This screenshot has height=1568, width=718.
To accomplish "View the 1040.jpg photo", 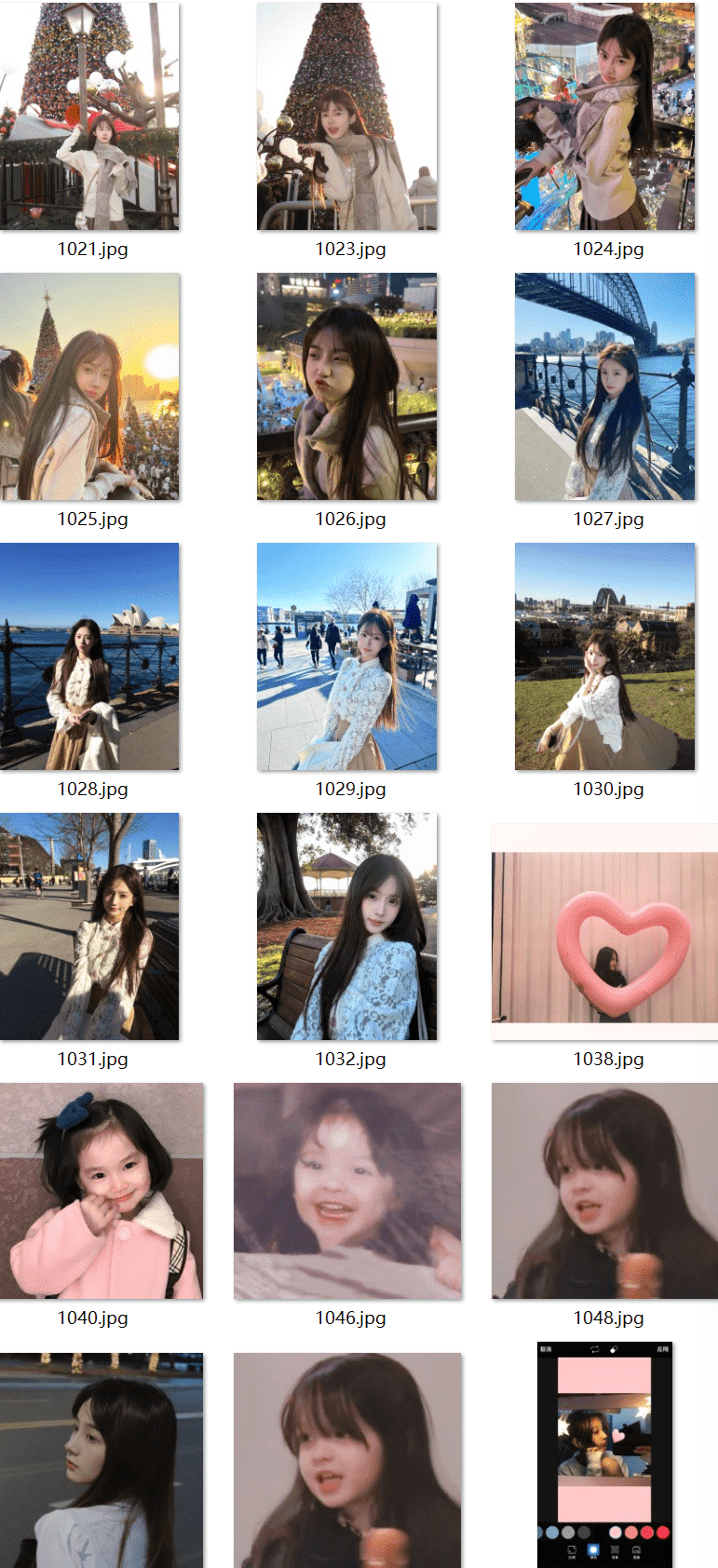I will [102, 1191].
